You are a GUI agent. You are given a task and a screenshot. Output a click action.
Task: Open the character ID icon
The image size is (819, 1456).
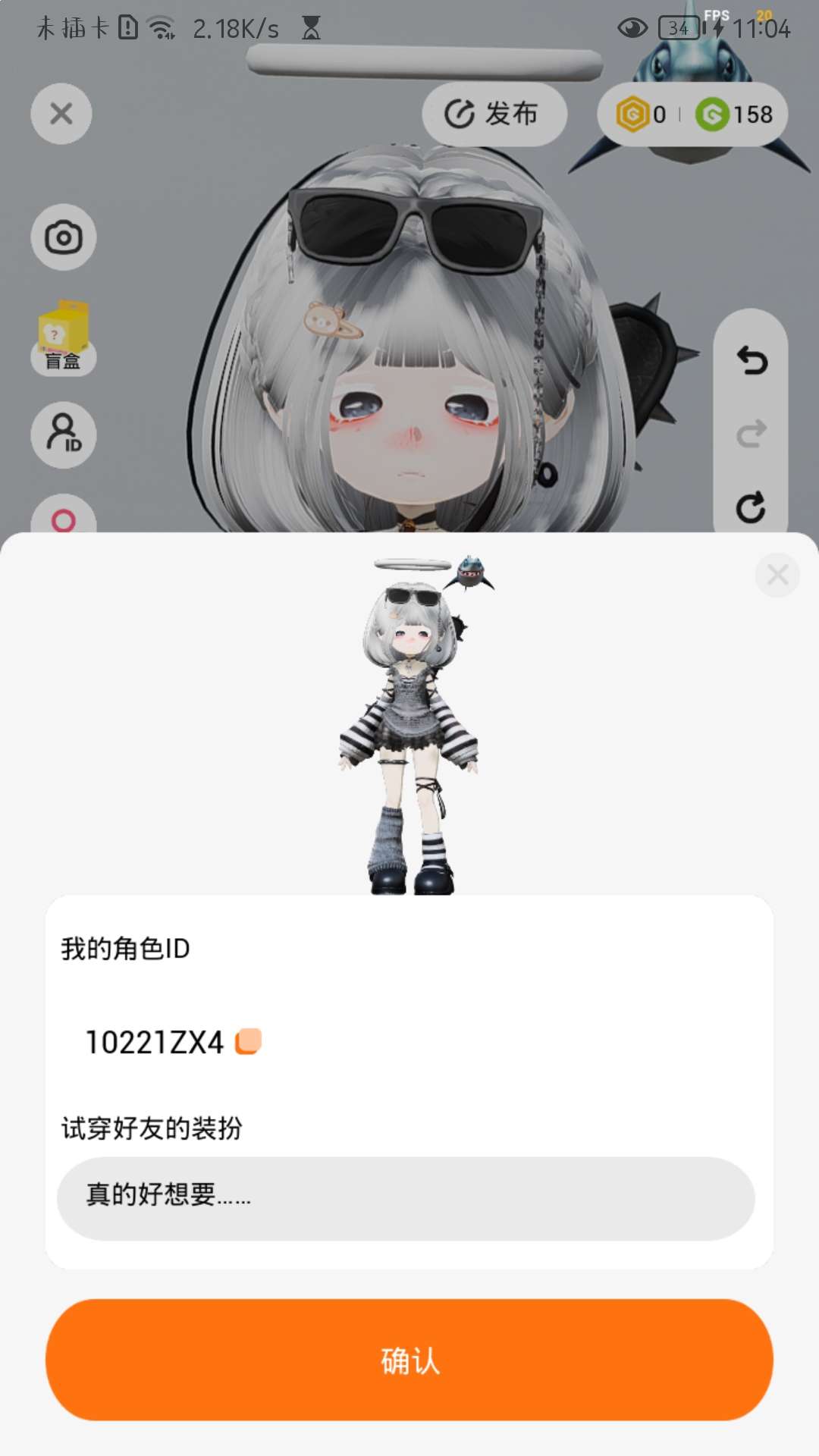[x=64, y=435]
